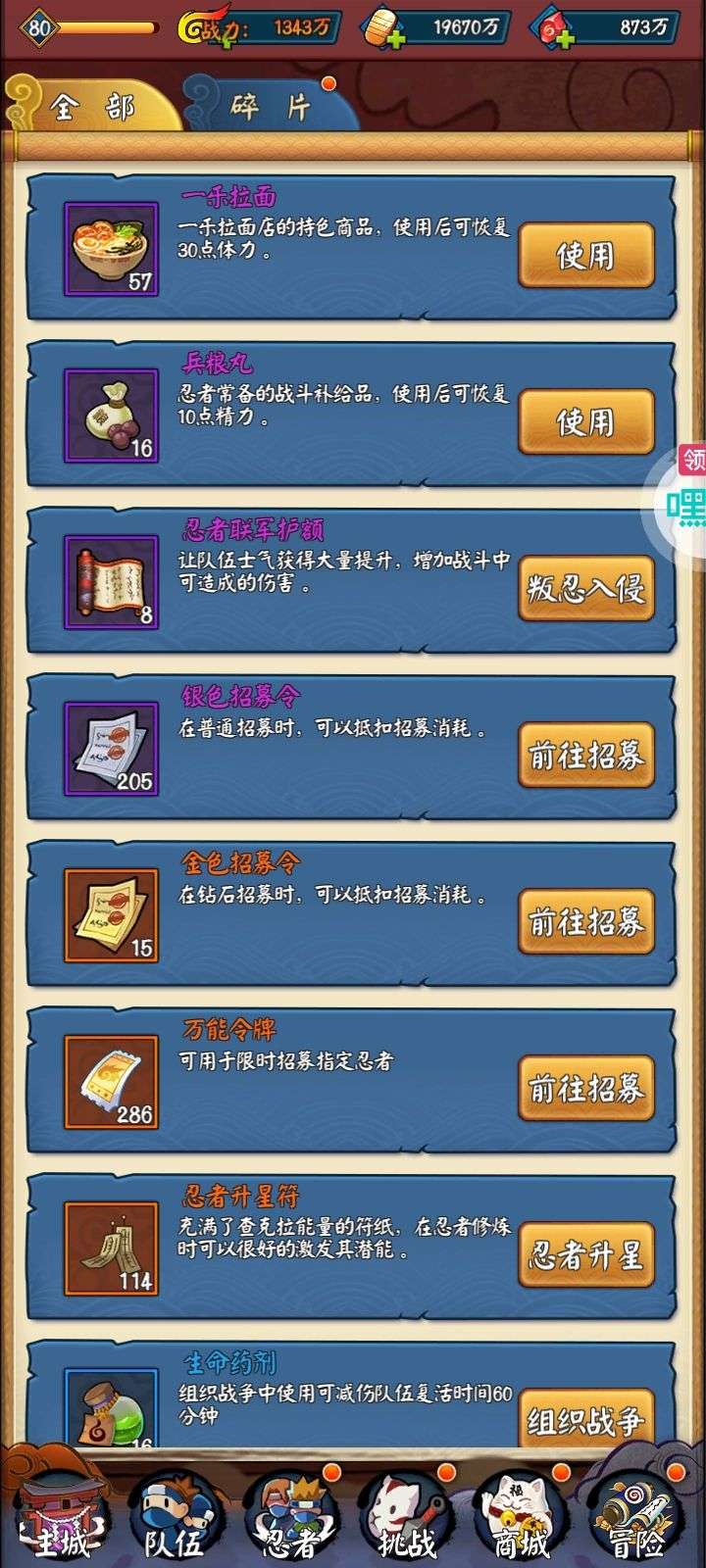Tap the floating 领 bubble on the right edge
Screen dimensions: 706x1568
(x=692, y=461)
